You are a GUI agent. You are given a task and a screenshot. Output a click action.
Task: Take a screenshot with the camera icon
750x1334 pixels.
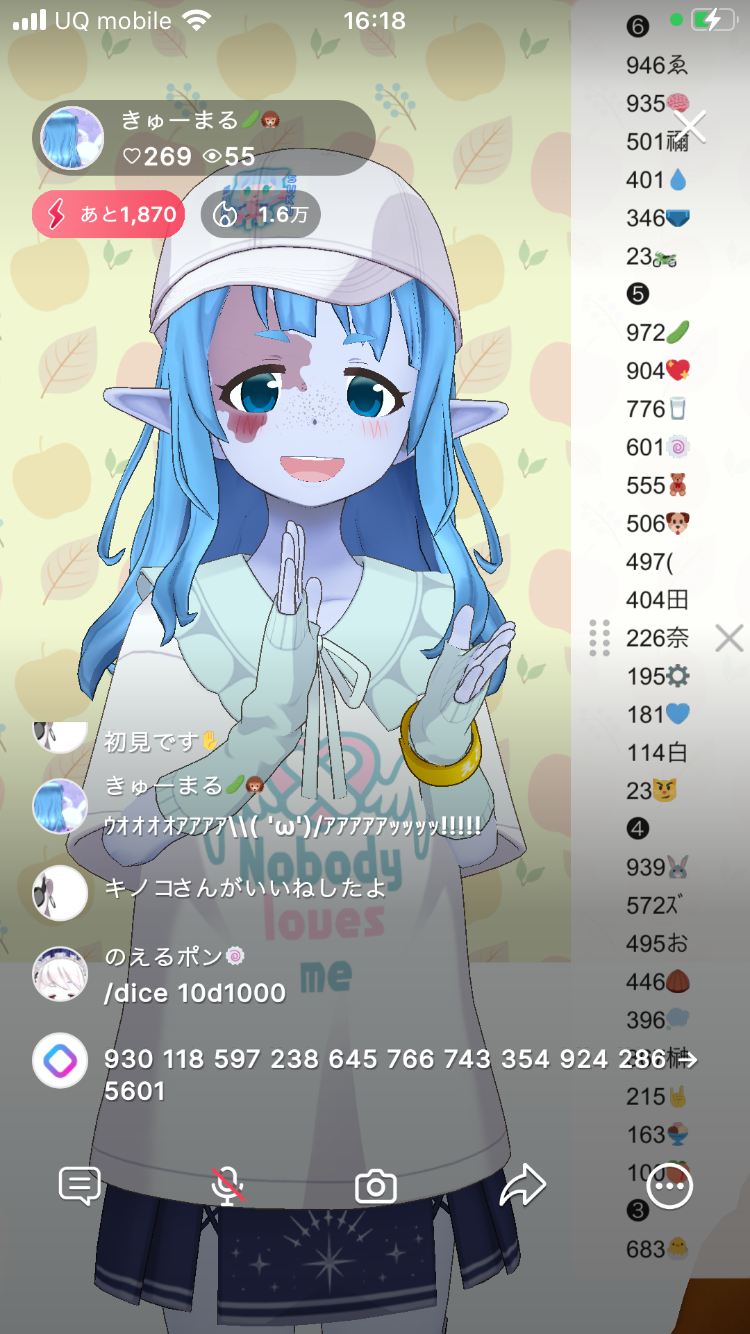376,1187
